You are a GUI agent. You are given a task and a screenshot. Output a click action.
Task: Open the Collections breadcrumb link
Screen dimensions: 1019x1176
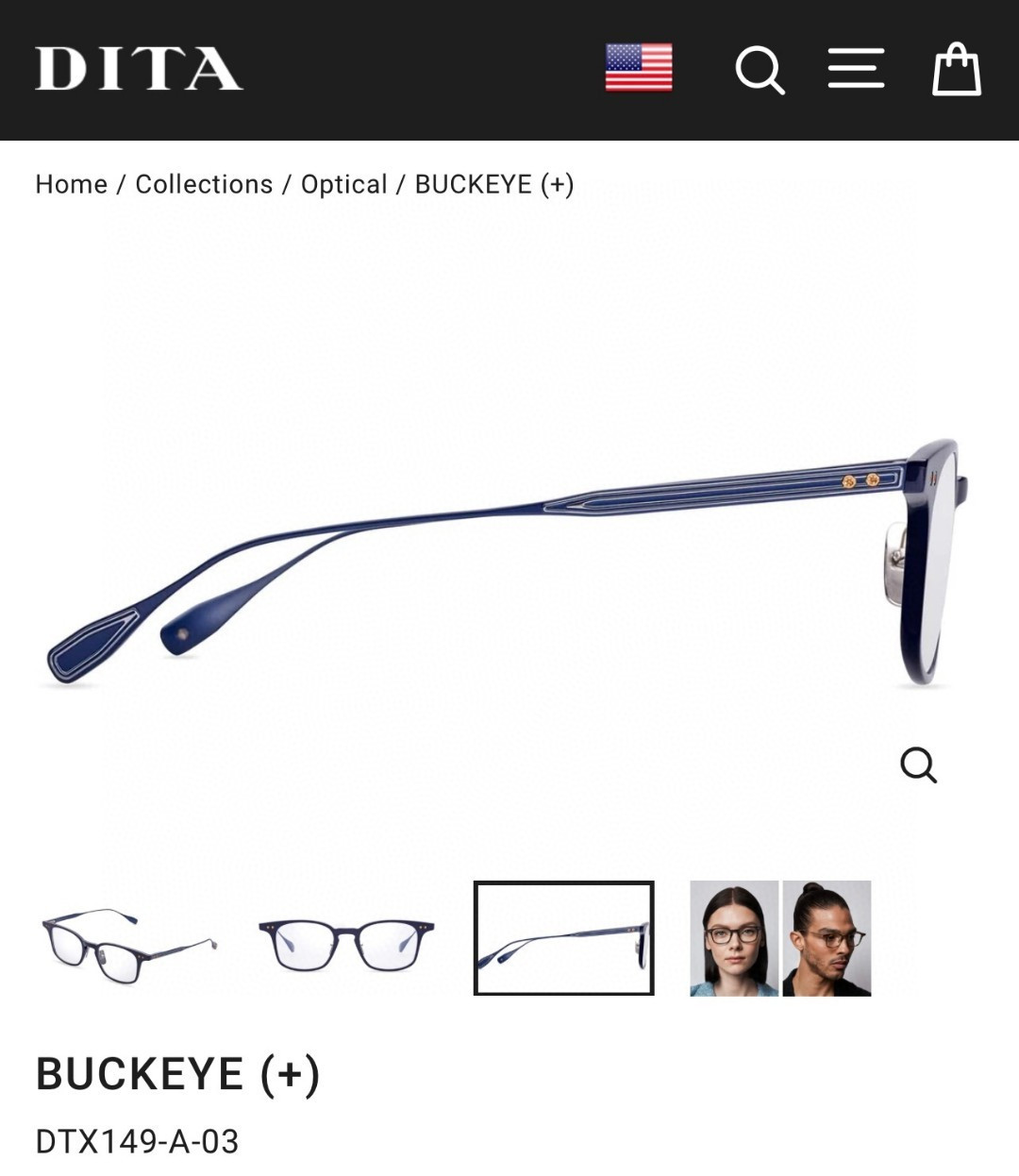pos(204,184)
